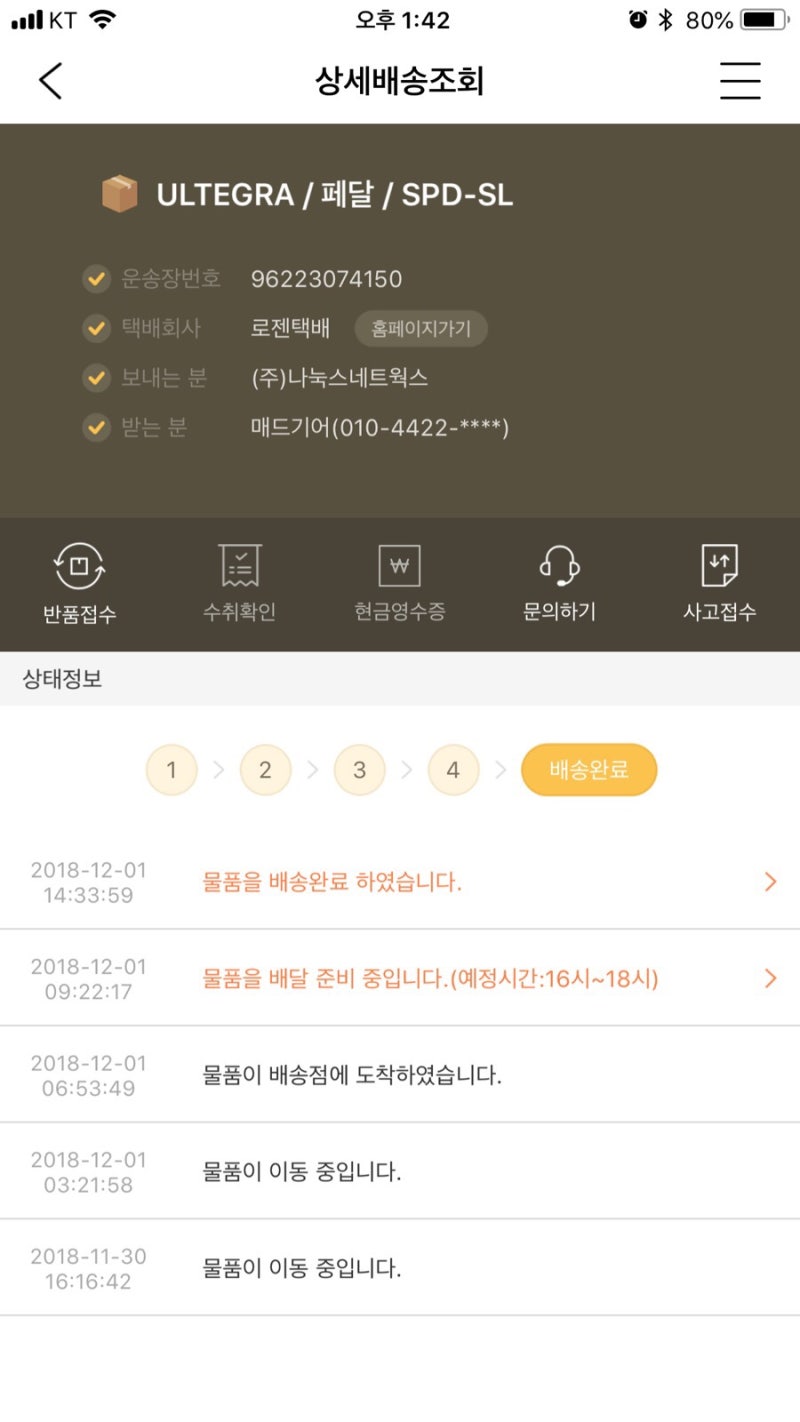Viewport: 800px width, 1422px height.
Task: Tap the 홈페이지가기 button
Action: coord(420,329)
